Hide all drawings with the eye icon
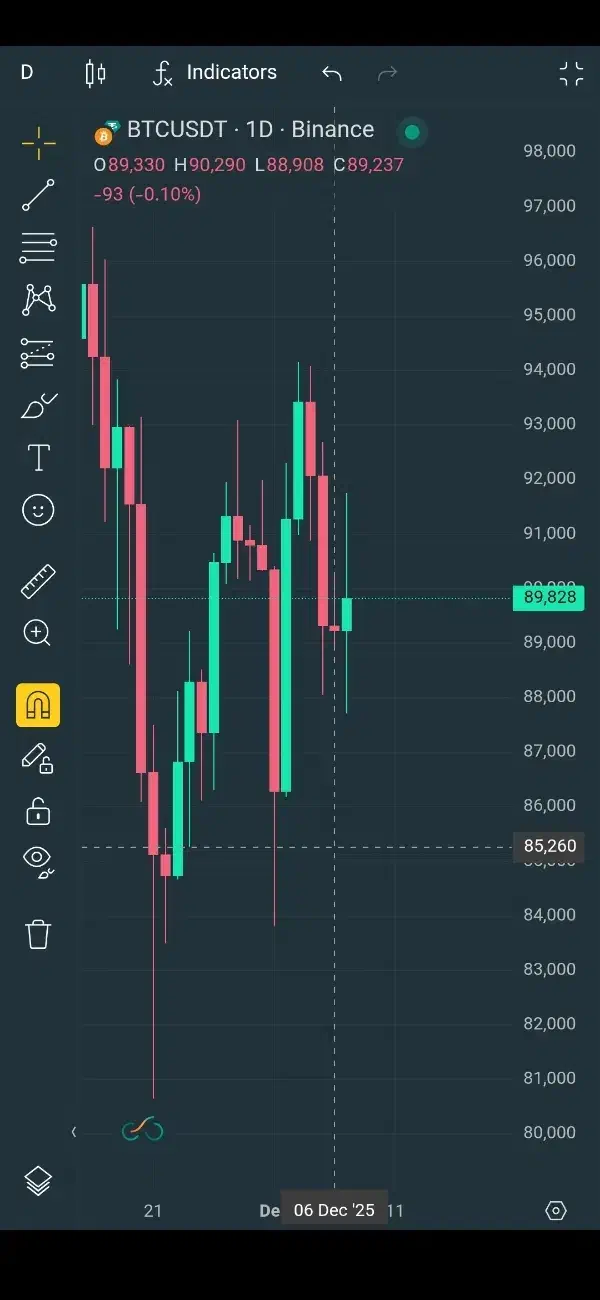 [x=38, y=860]
